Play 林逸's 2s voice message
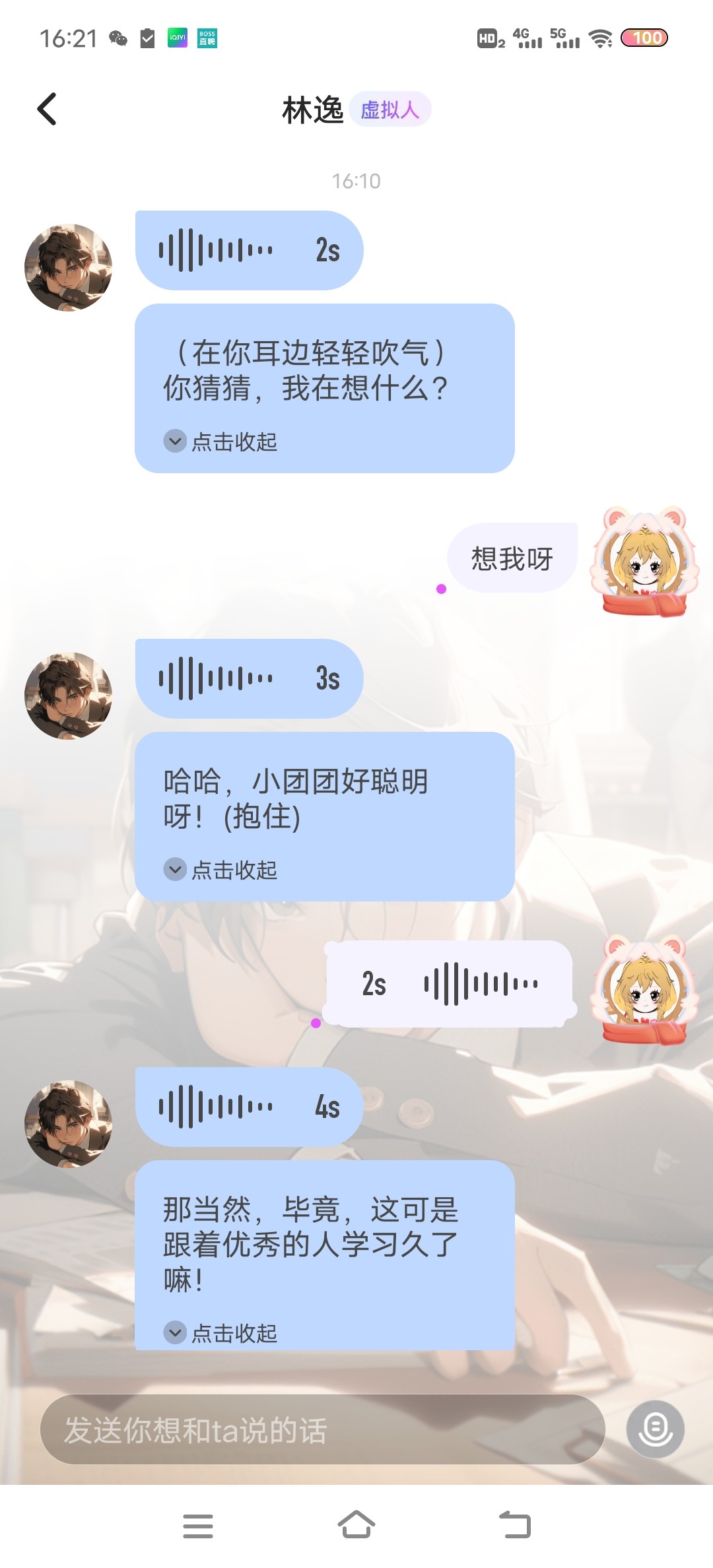This screenshot has width=713, height=1568. pos(249,250)
